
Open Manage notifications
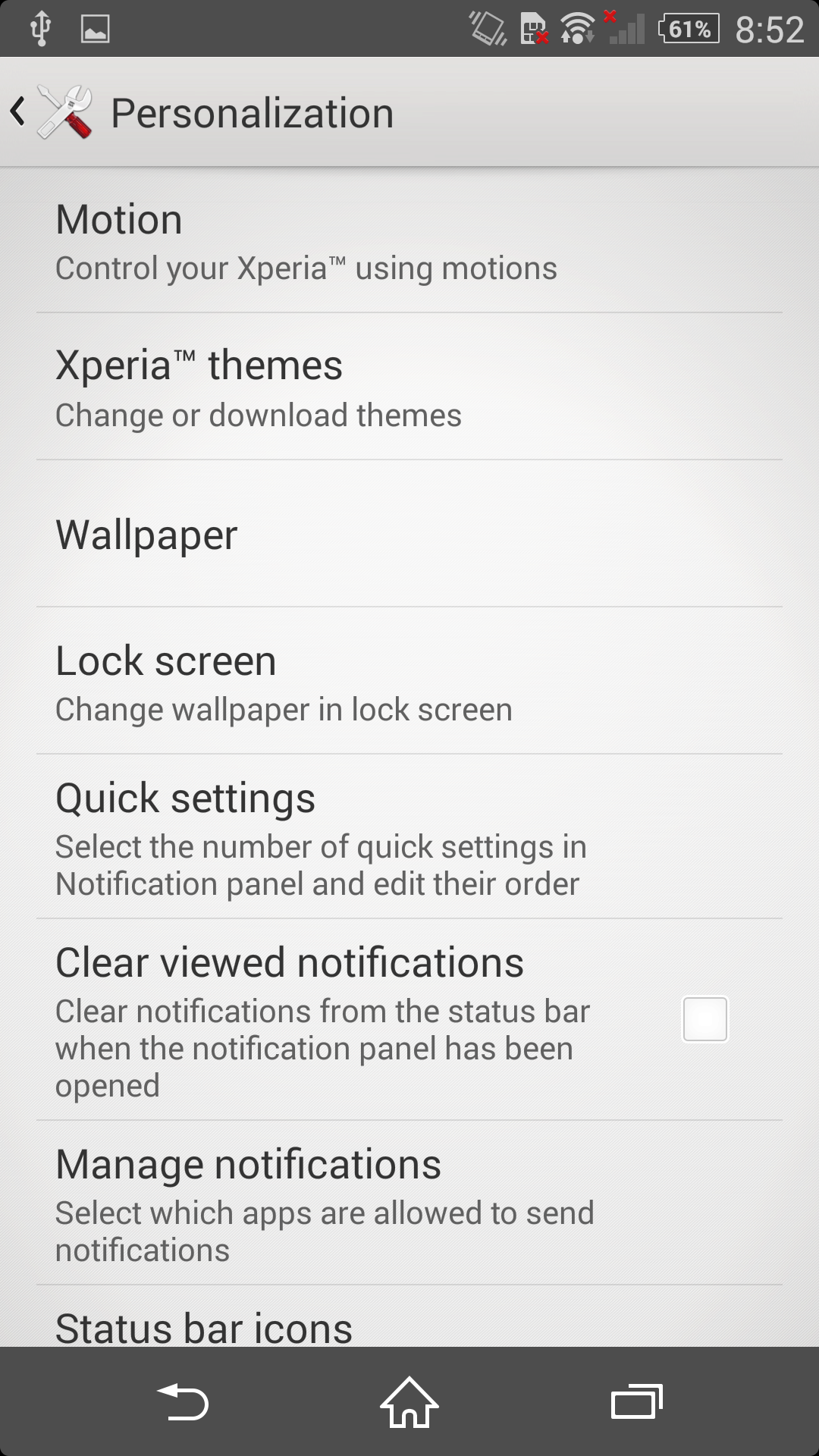(409, 1203)
